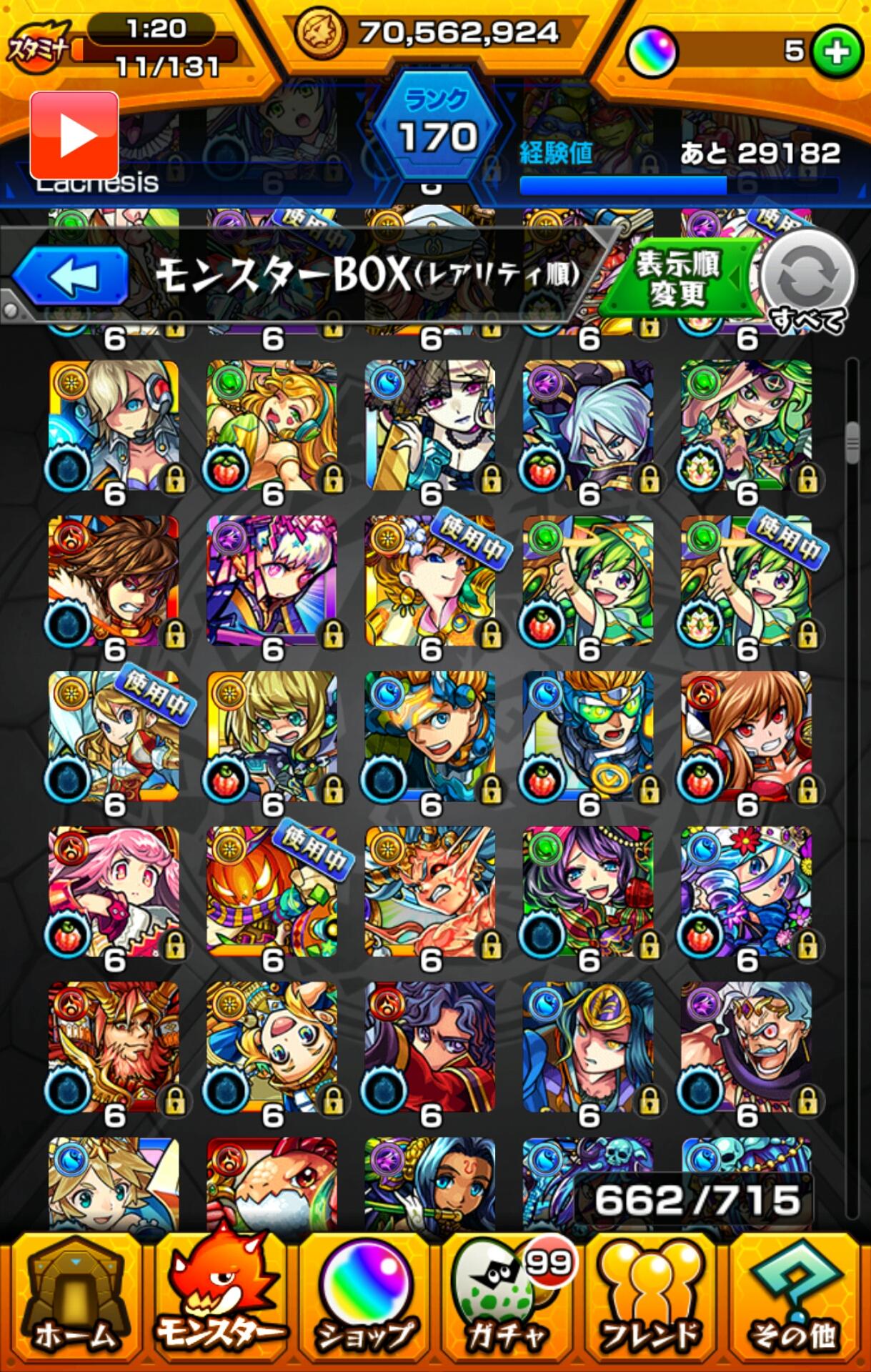The width and height of the screenshot is (871, 1372).
Task: Switch to the フレンド tab
Action: click(x=652, y=1301)
